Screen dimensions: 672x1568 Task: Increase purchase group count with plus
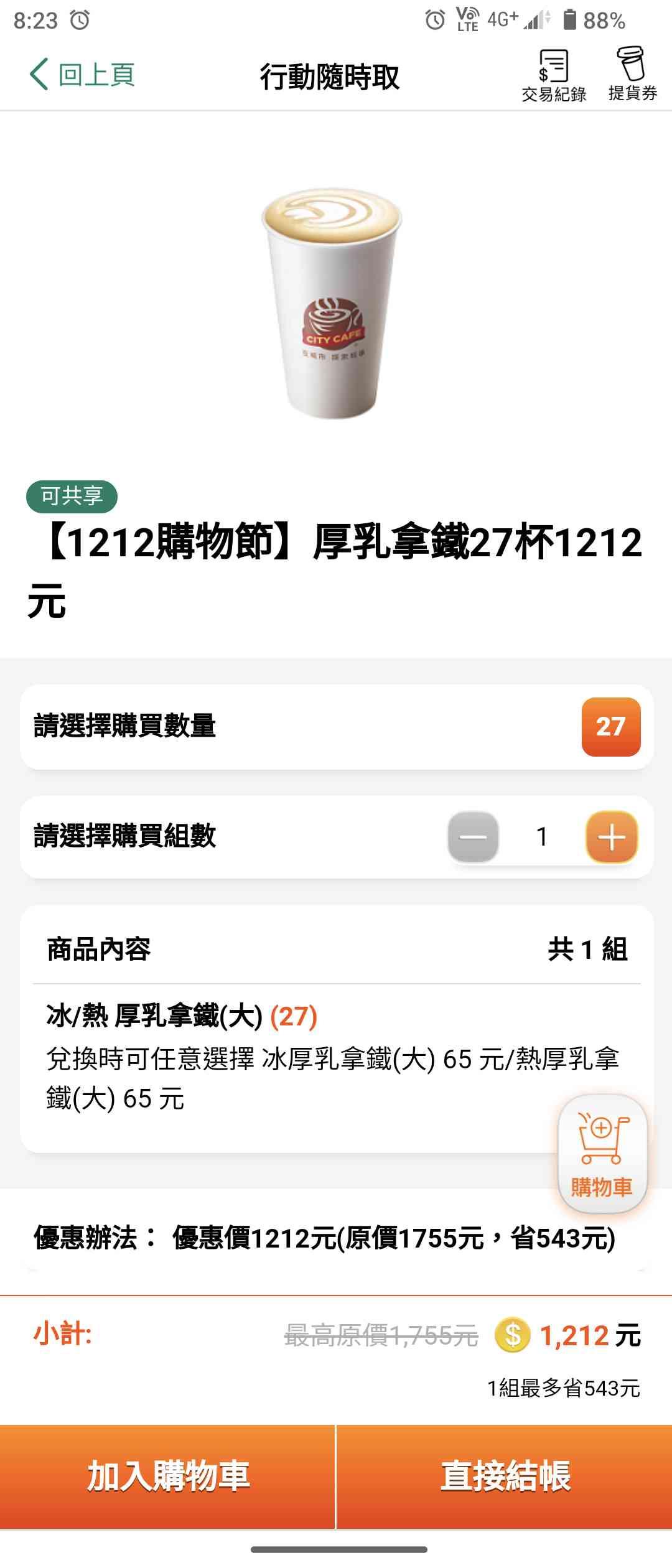tap(612, 837)
